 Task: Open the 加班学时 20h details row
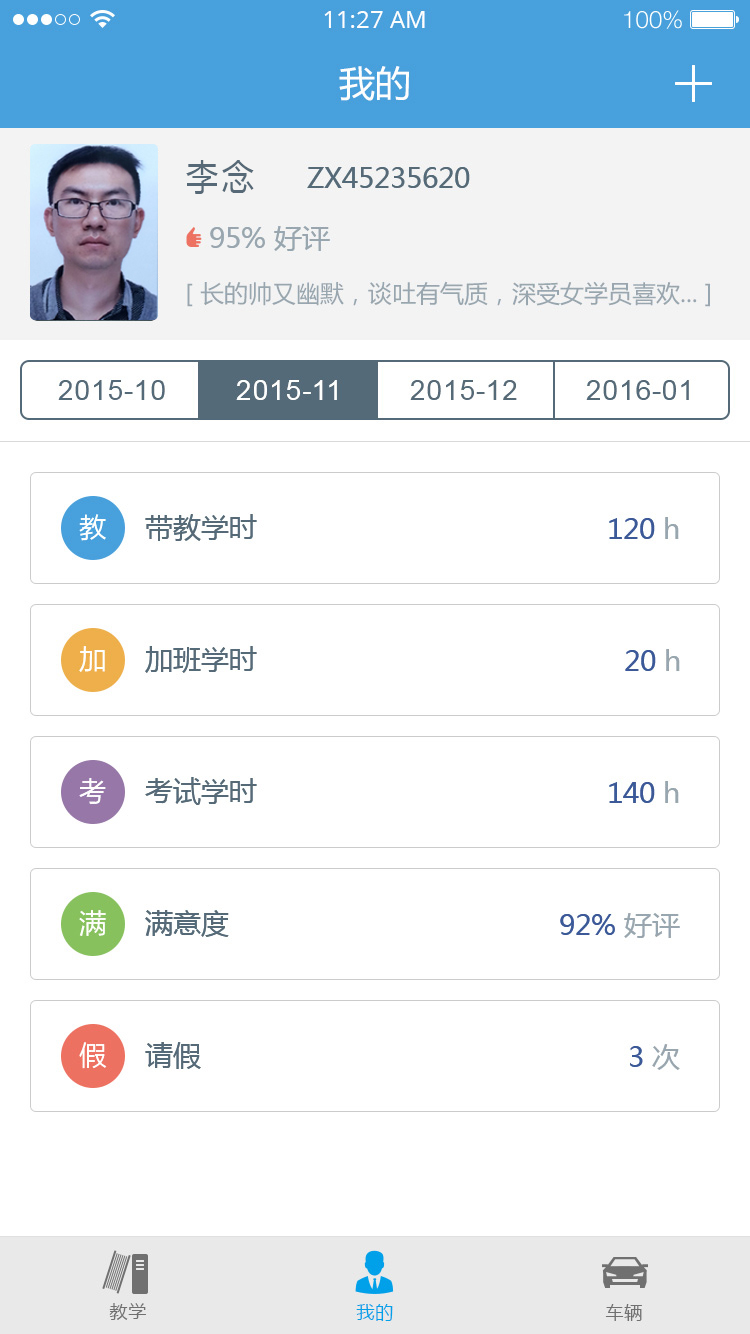coord(375,659)
